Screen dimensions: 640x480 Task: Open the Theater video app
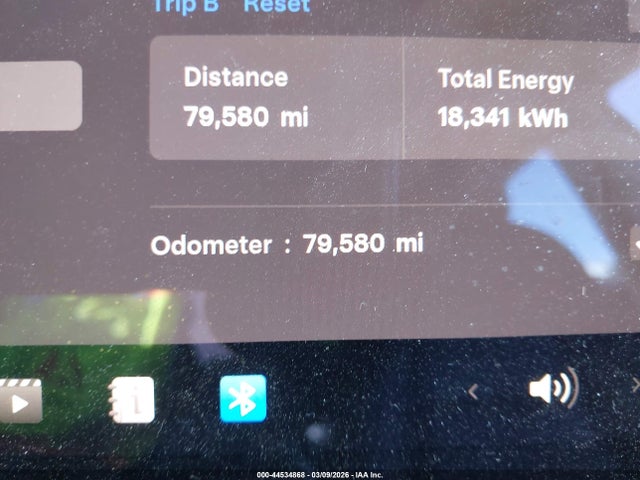click(20, 402)
